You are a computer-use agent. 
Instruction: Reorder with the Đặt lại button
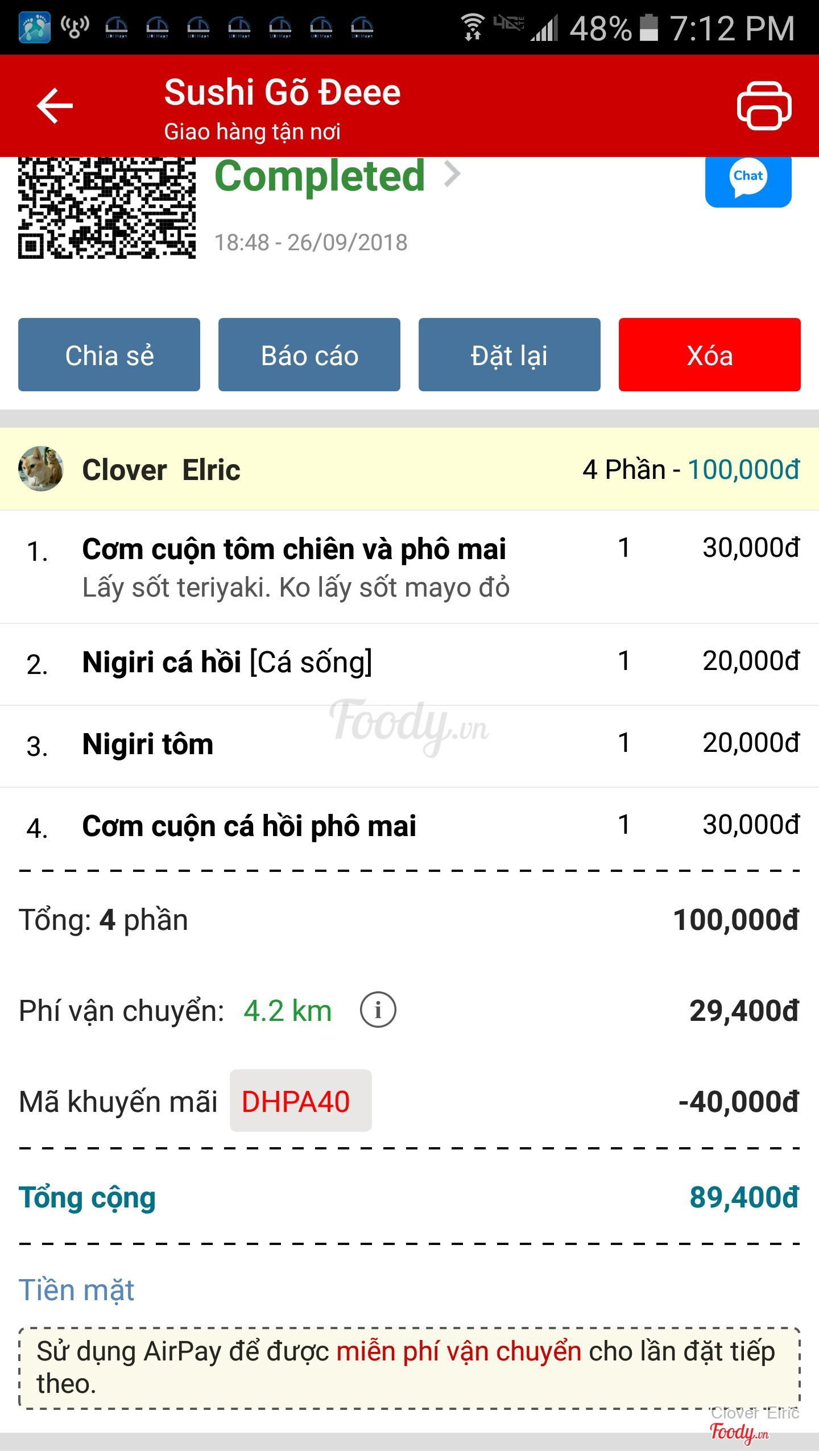click(510, 355)
